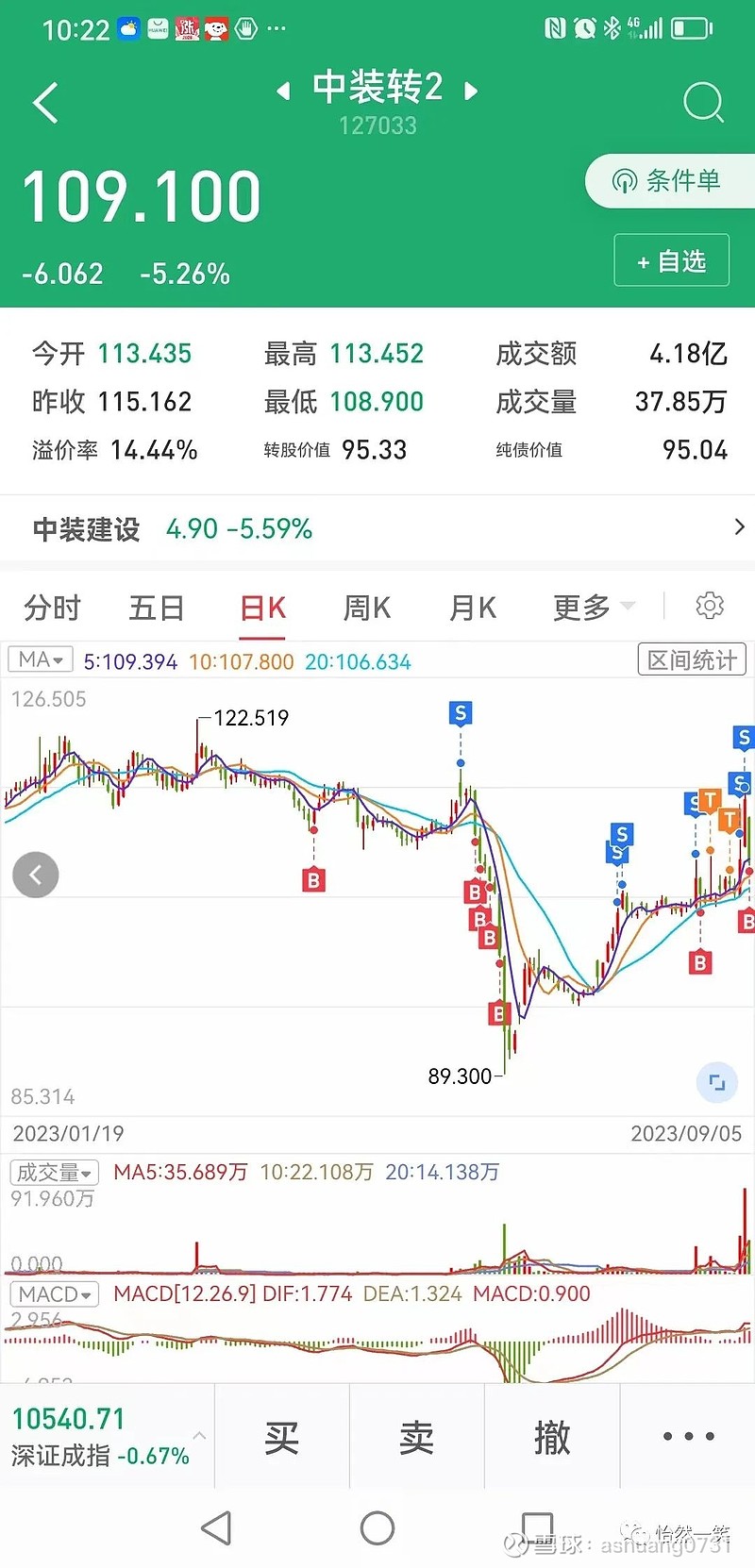
Task: Expand the chart to fullscreen
Action: tap(717, 1083)
